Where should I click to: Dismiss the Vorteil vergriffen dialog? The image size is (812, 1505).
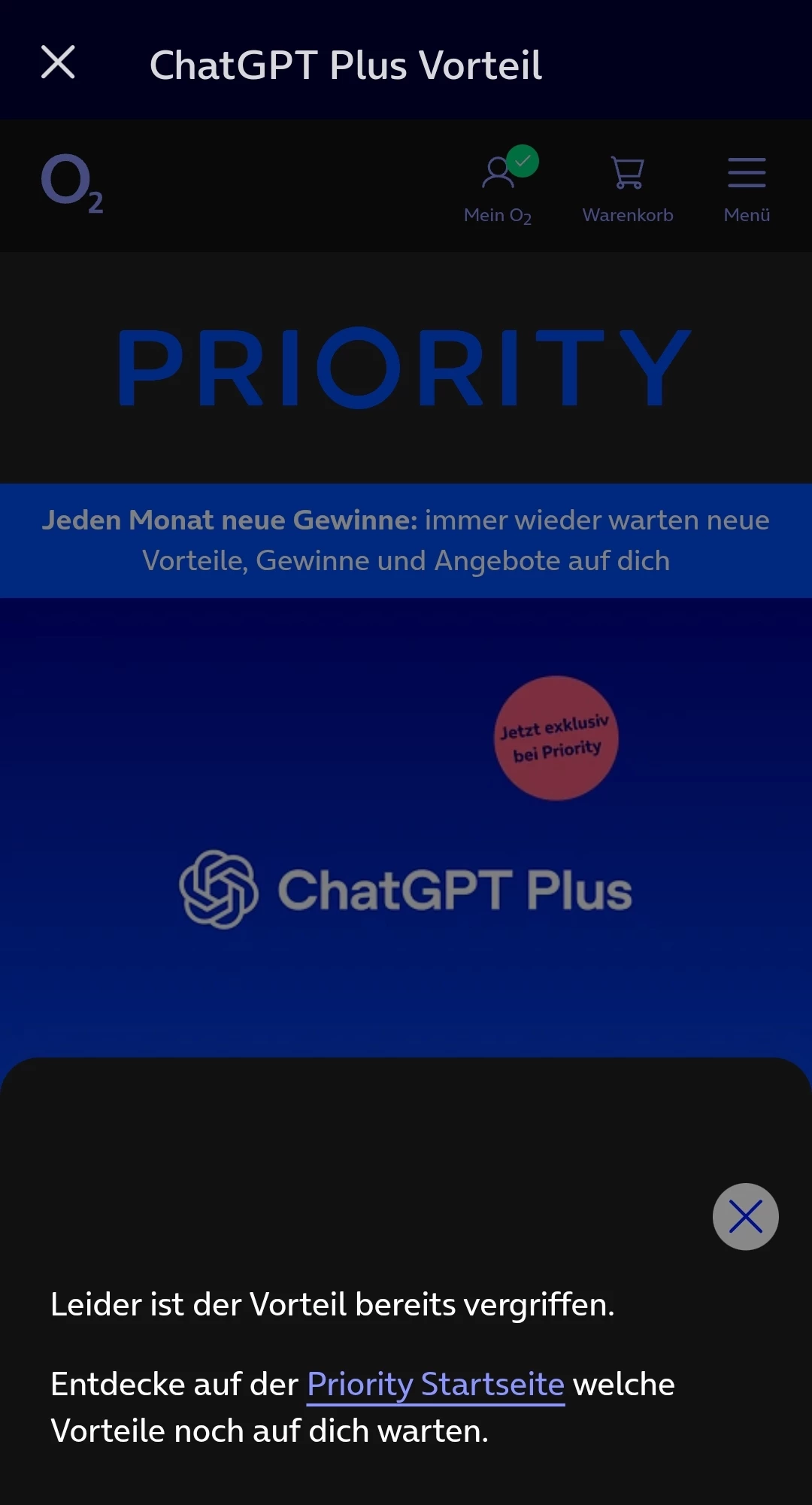point(745,1216)
